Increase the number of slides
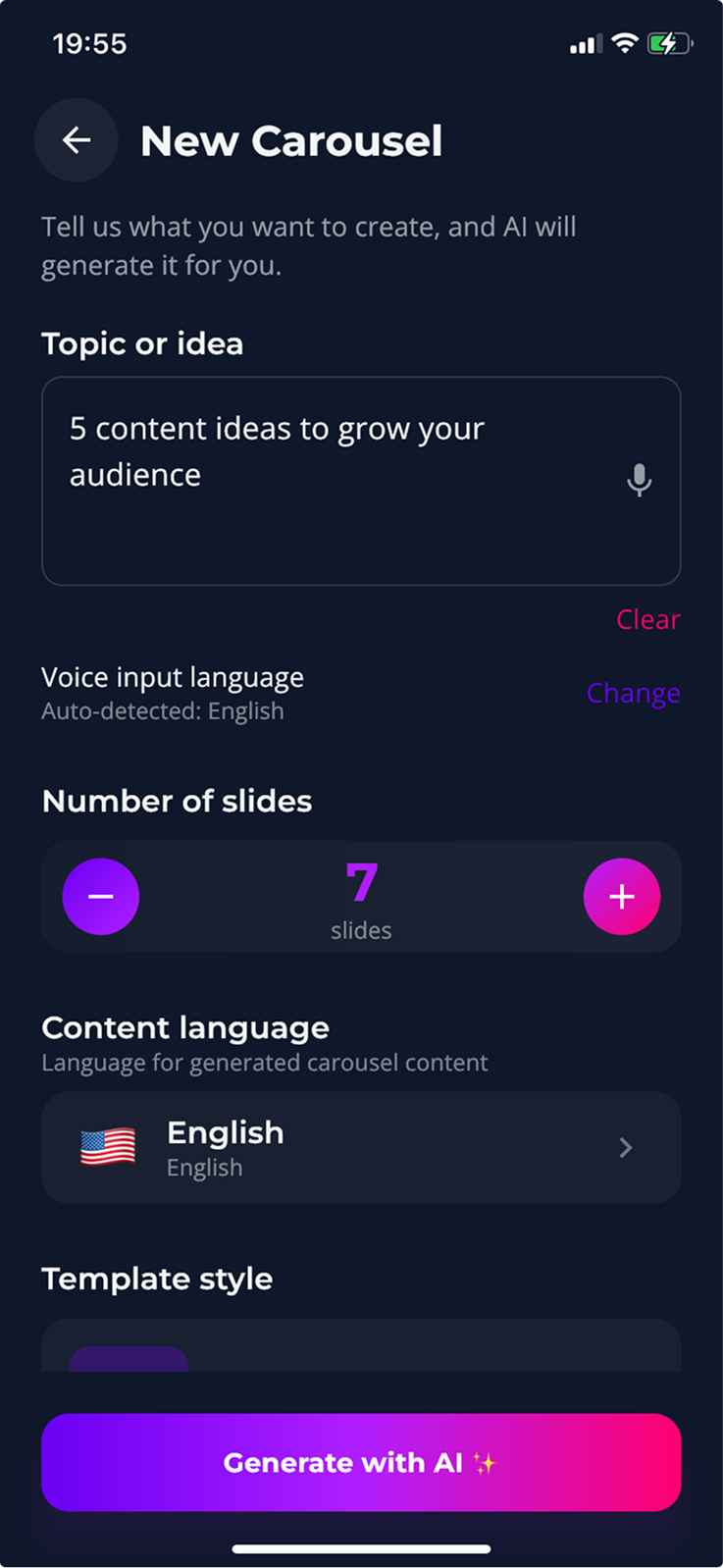Viewport: 723px width, 1568px height. (621, 897)
